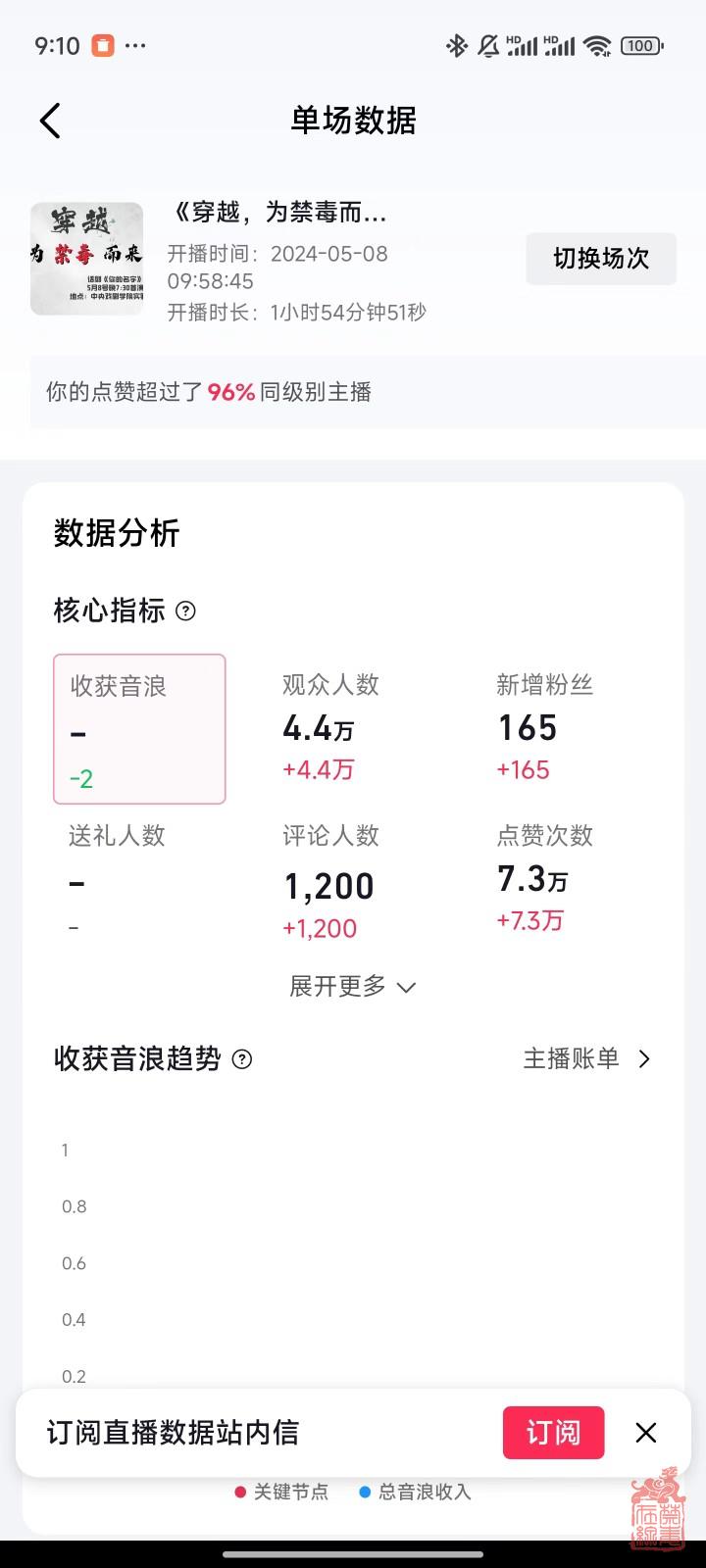706x1568 pixels.
Task: Tap the red 订阅 button
Action: pyautogui.click(x=553, y=1433)
